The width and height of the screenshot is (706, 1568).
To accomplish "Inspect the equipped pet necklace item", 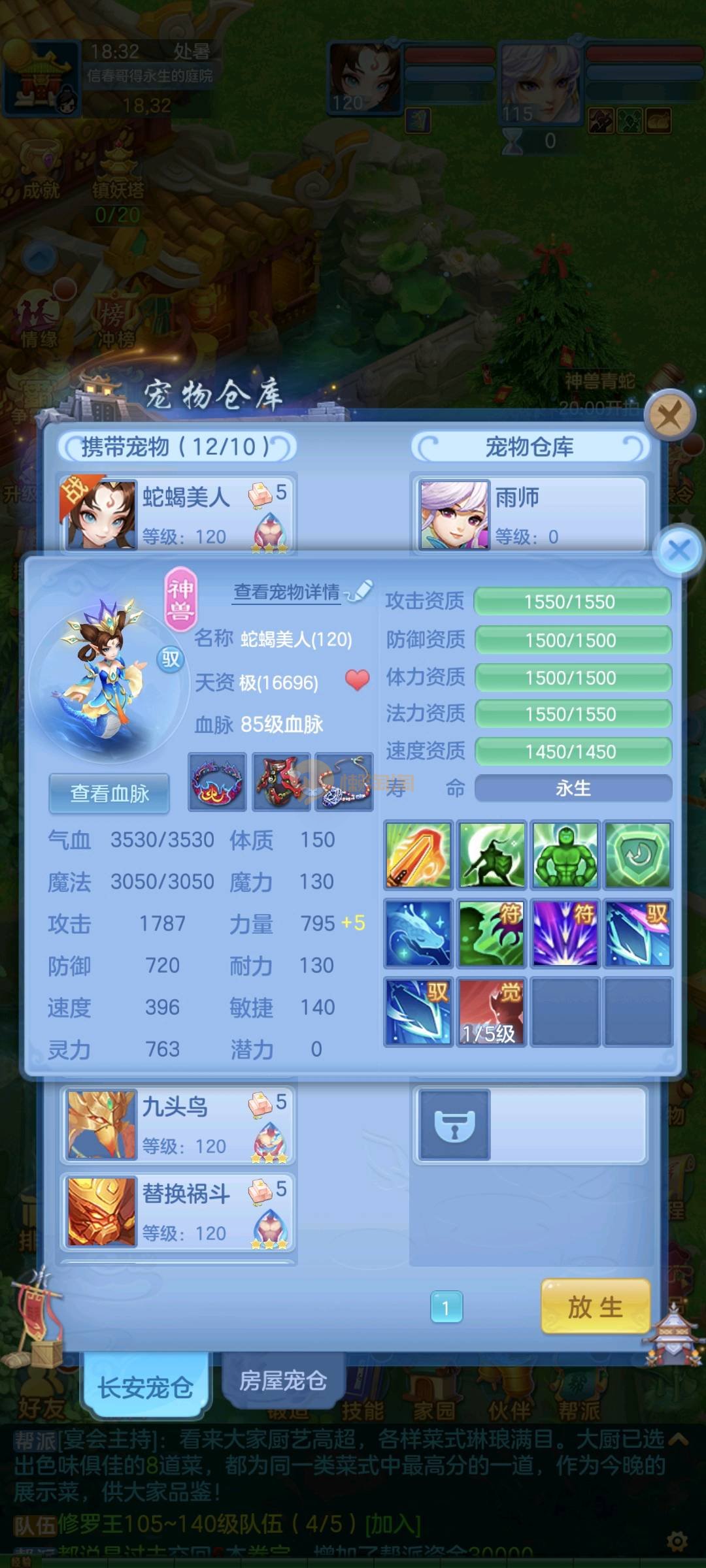I will coord(345,782).
